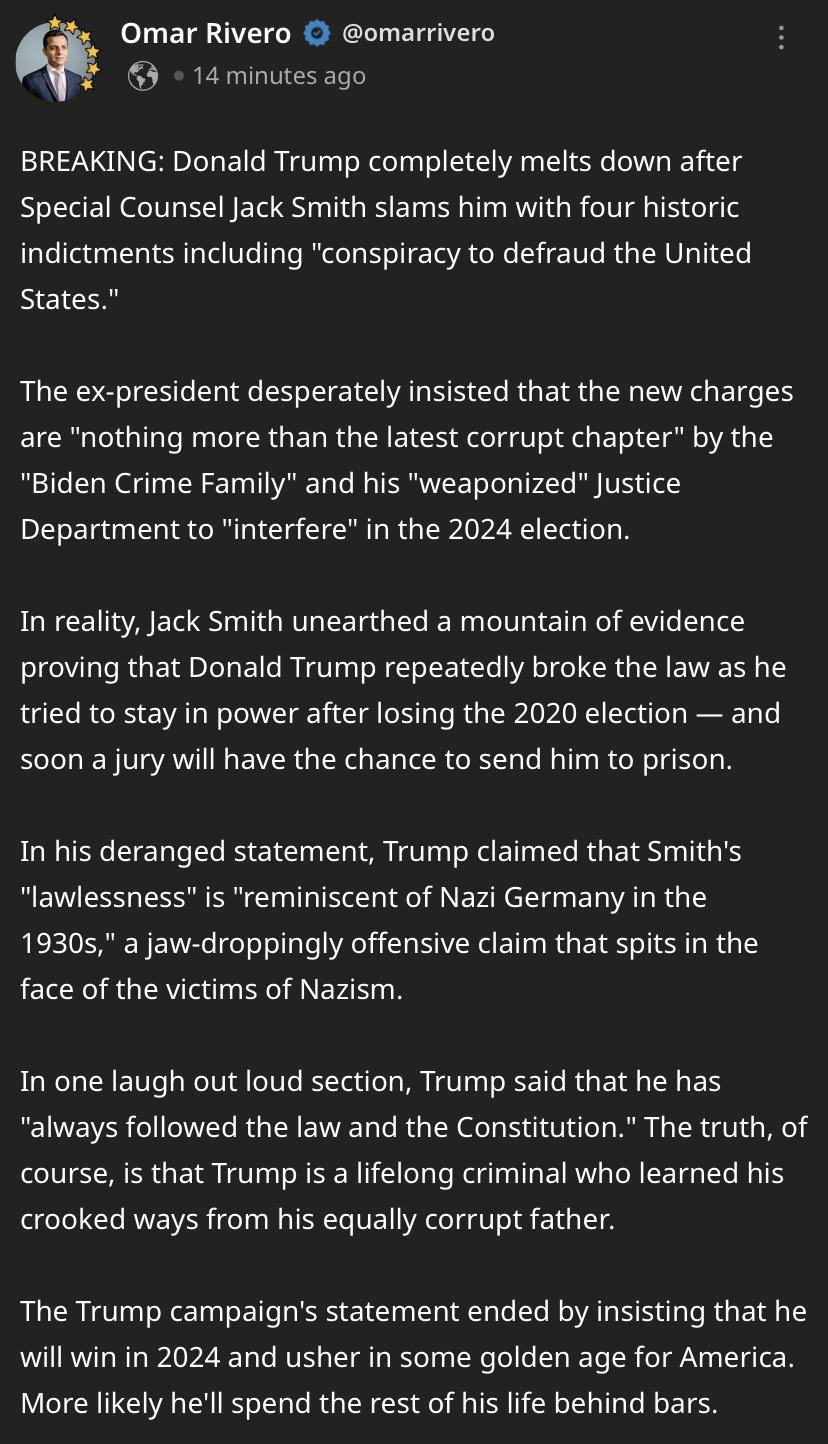Open the @omarrivero handle link
Screen dimensions: 828x1444
(418, 33)
